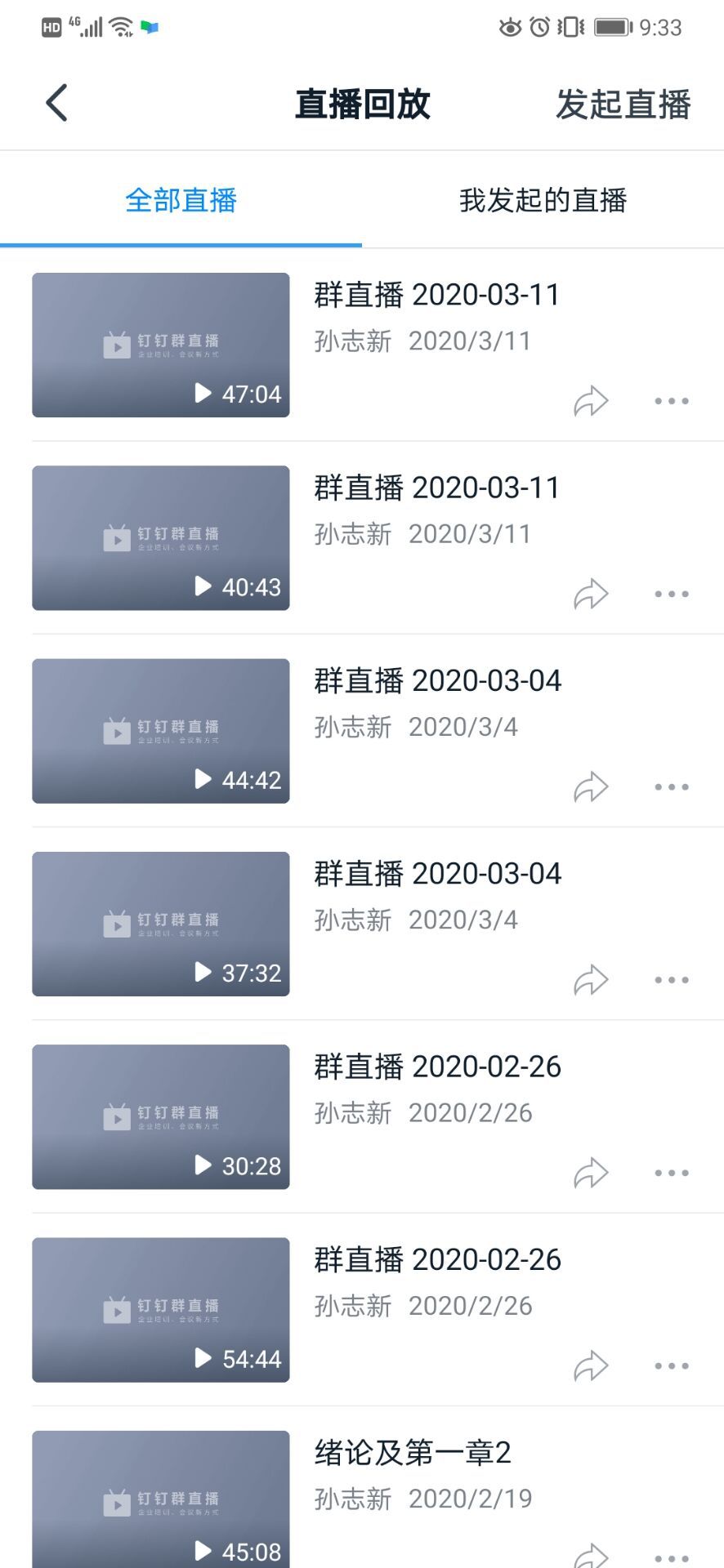Share the 40:43 replay

(x=591, y=594)
